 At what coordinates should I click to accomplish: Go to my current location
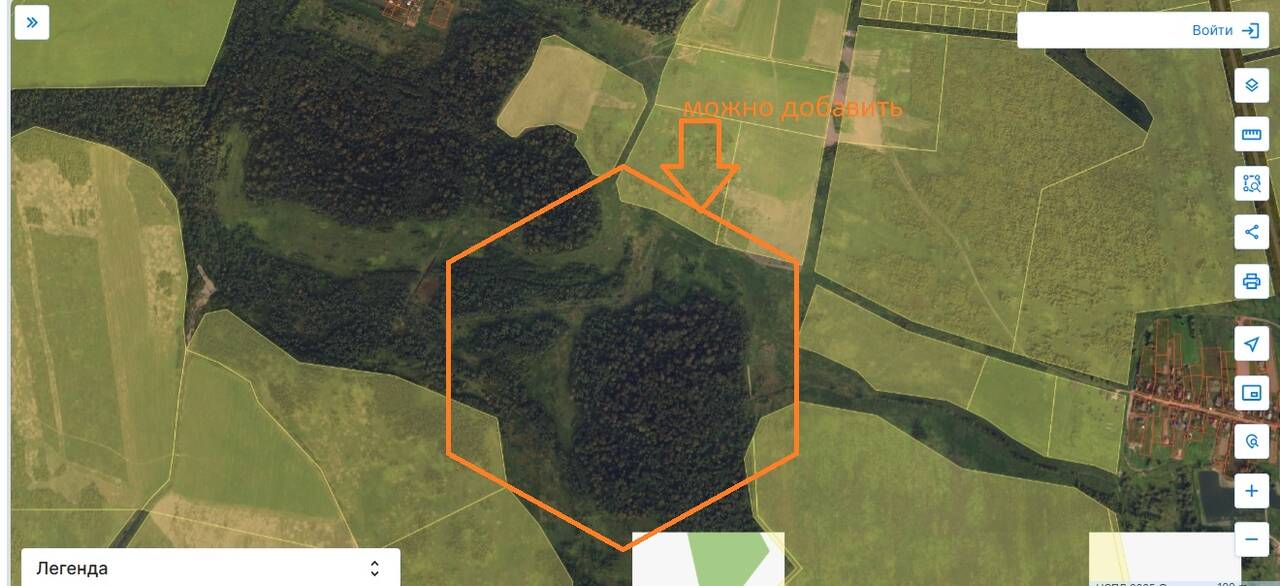pos(1251,344)
